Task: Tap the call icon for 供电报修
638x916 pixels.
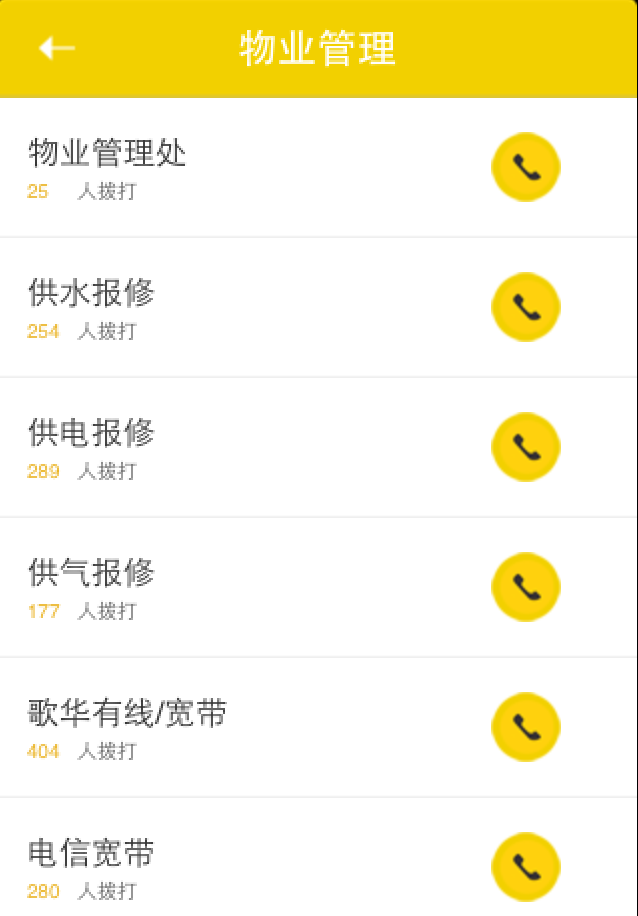Action: [x=526, y=447]
